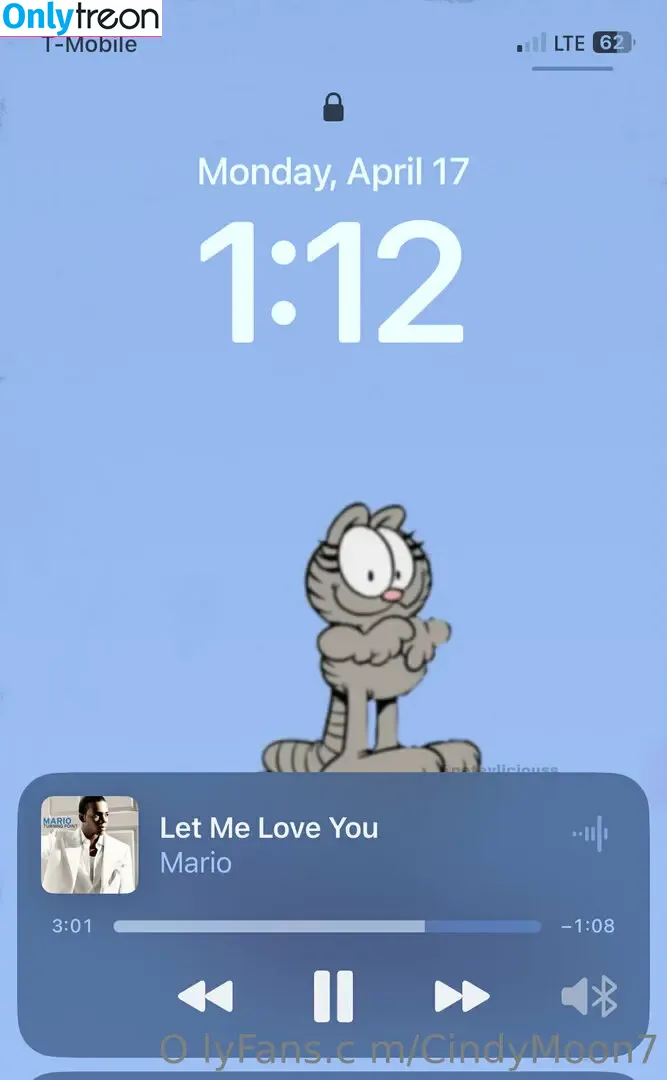This screenshot has height=1080, width=667.
Task: Pause the song Let Me Love You
Action: coord(333,996)
